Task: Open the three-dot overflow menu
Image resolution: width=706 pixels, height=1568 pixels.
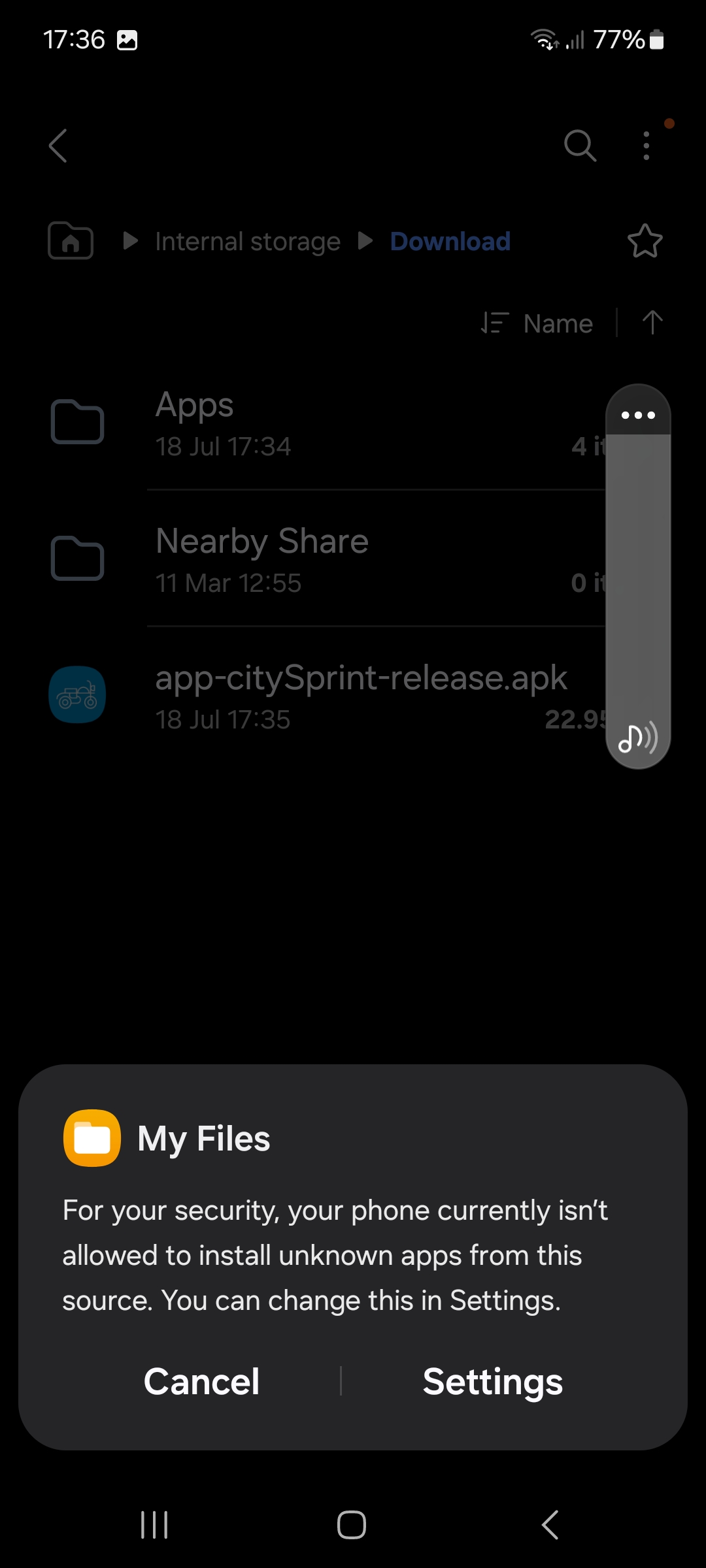Action: click(647, 145)
